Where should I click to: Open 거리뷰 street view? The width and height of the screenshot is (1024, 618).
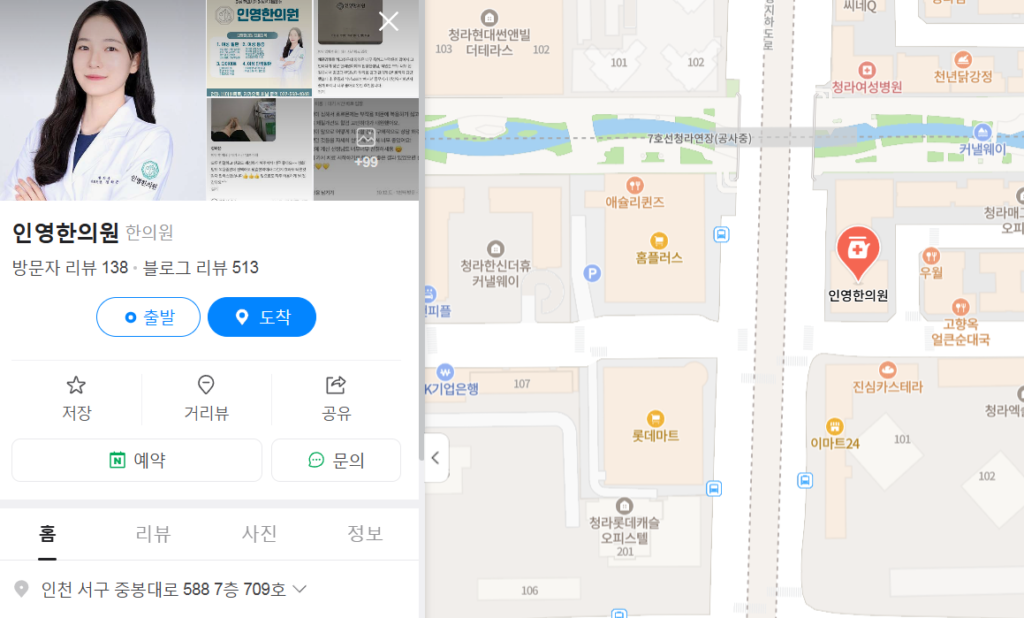click(206, 398)
